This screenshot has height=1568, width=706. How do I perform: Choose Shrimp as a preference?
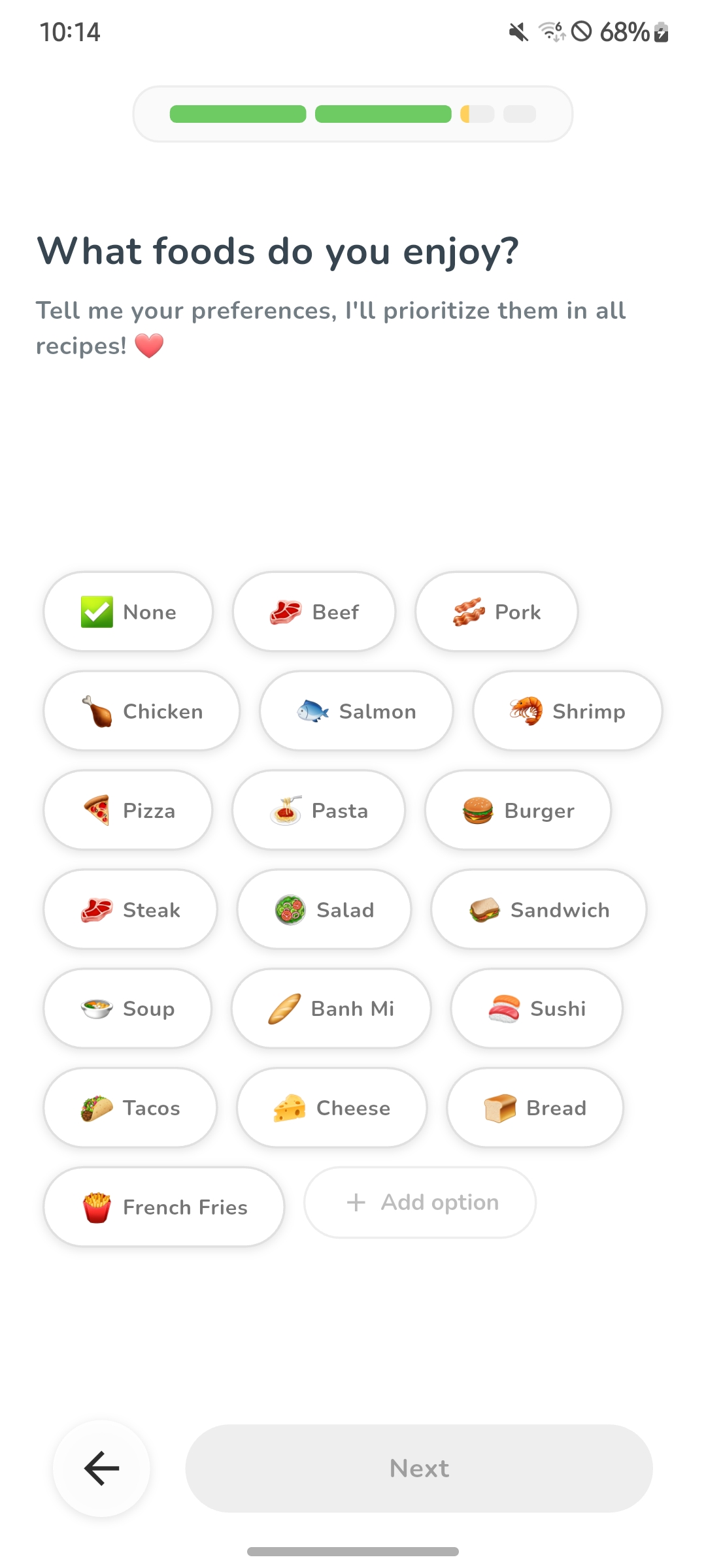[x=567, y=711]
